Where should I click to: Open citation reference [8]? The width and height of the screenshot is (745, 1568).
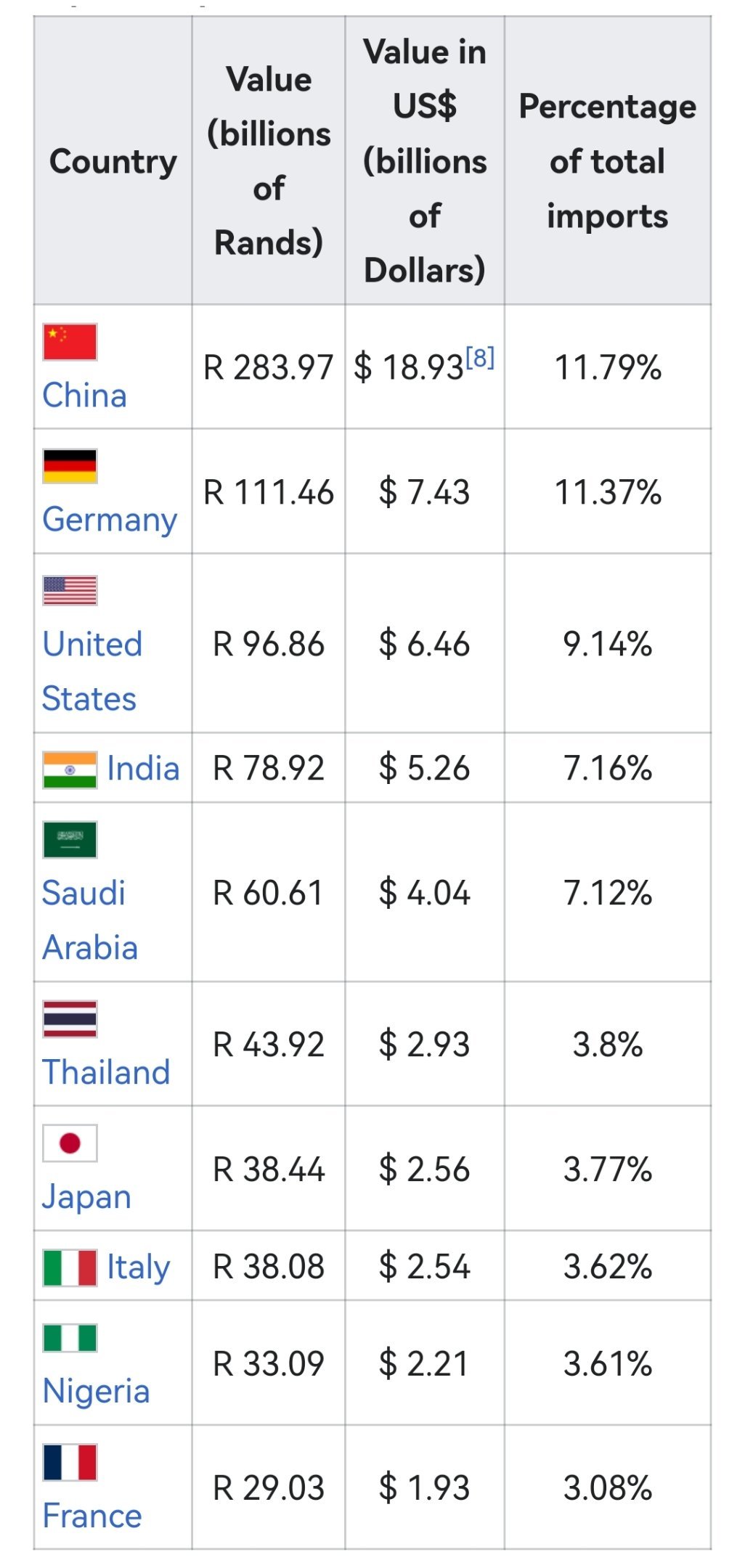tap(480, 358)
